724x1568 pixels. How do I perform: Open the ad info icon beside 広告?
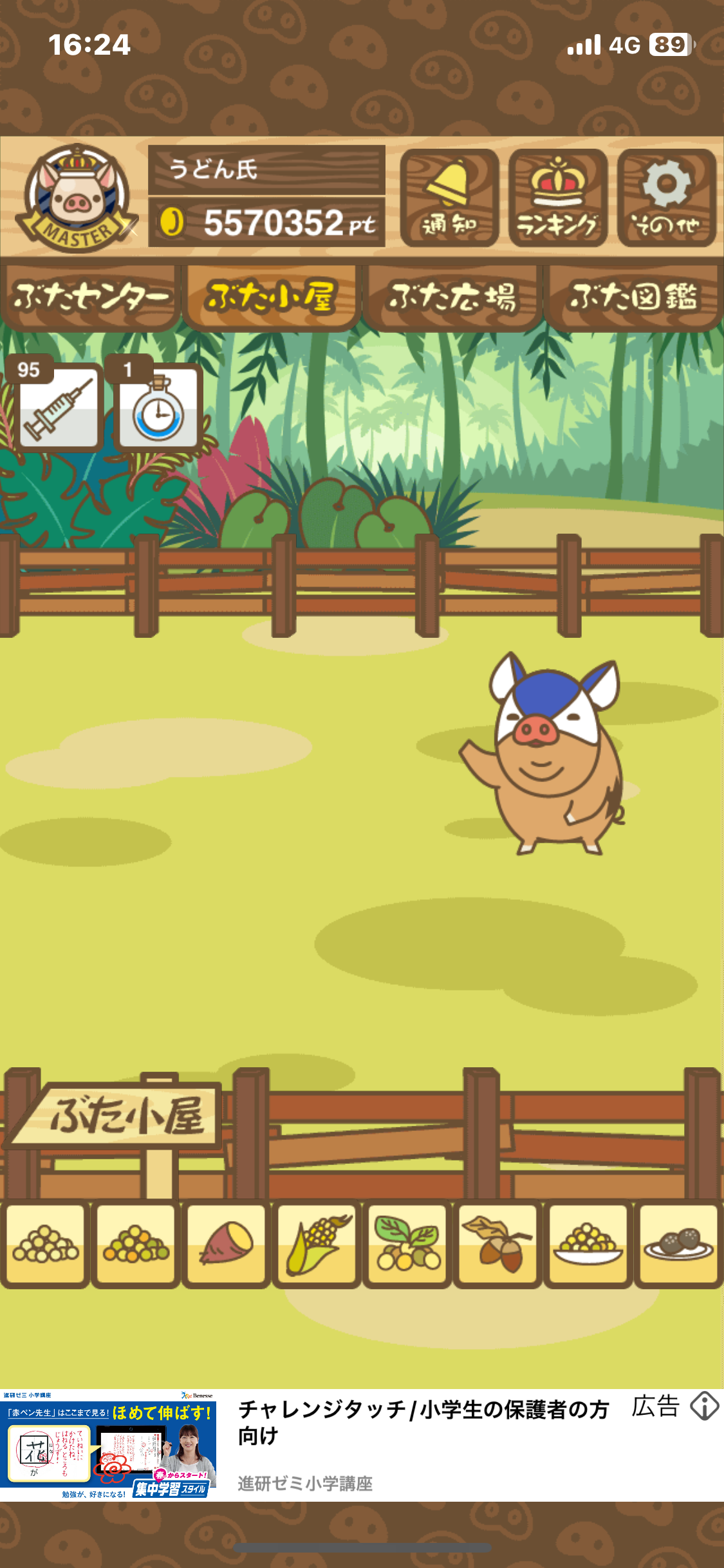click(704, 1406)
